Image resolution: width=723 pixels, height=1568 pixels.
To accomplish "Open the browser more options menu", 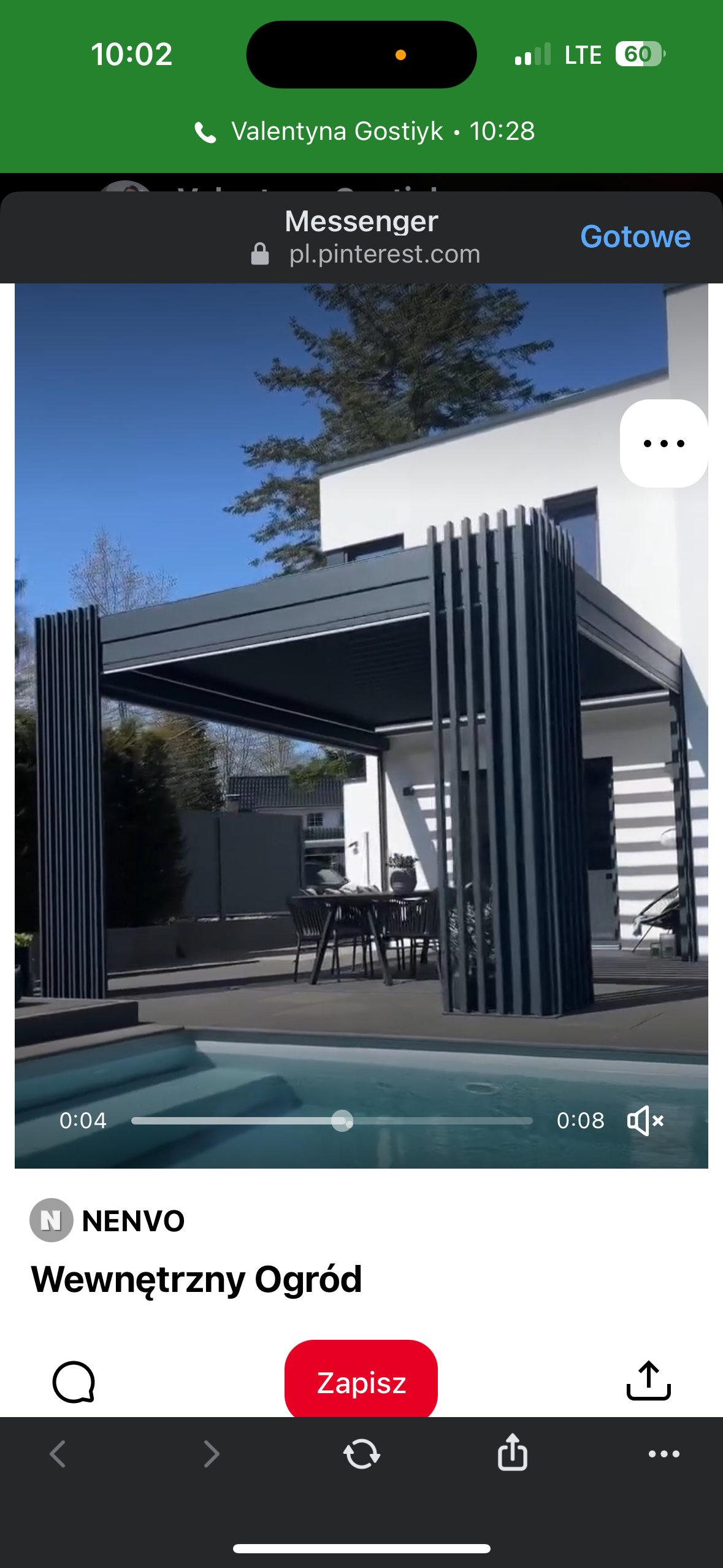I will (664, 1454).
